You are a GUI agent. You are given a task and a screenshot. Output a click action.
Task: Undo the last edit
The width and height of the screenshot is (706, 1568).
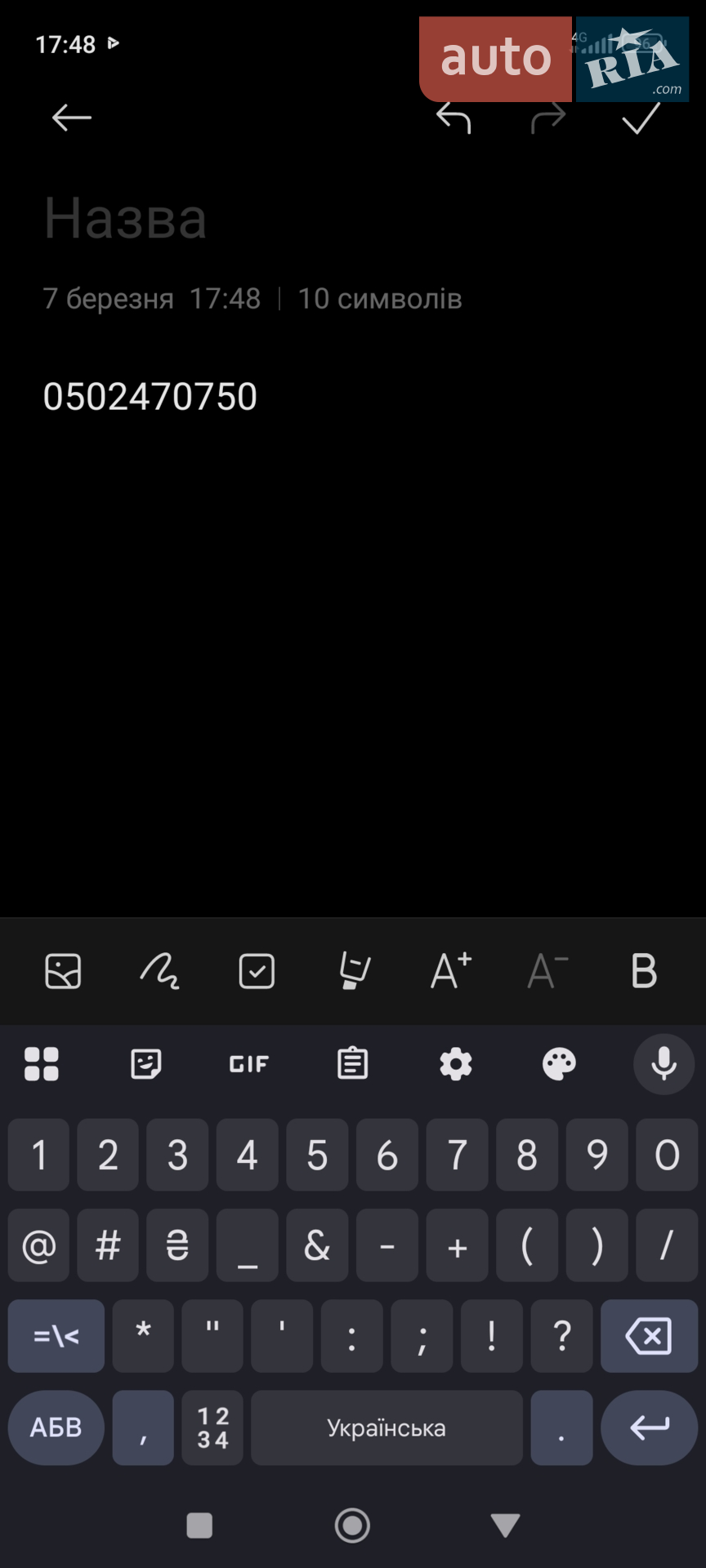pyautogui.click(x=454, y=118)
